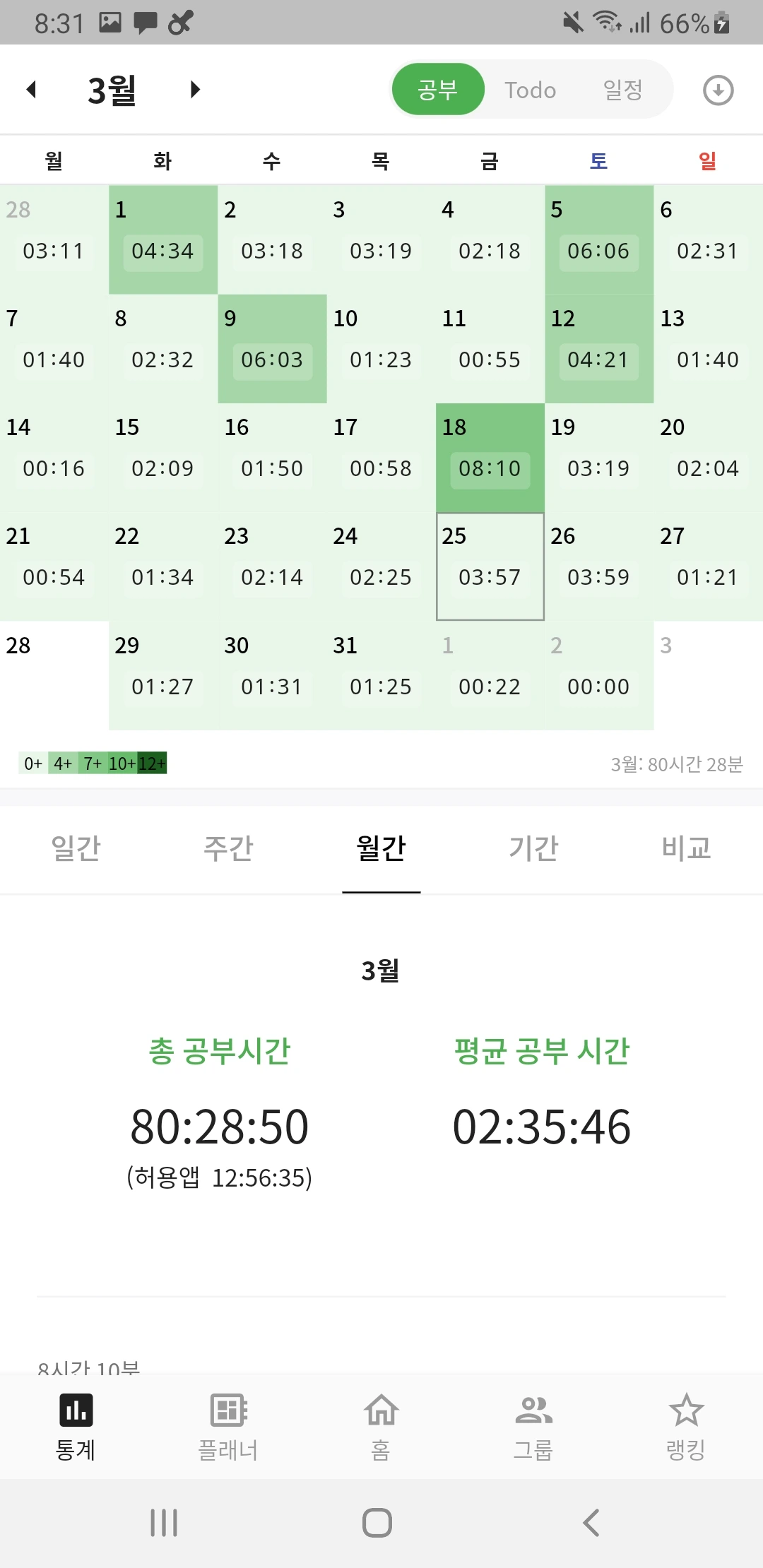This screenshot has height=1568, width=763.
Task: Select the 공부 segment
Action: (438, 89)
